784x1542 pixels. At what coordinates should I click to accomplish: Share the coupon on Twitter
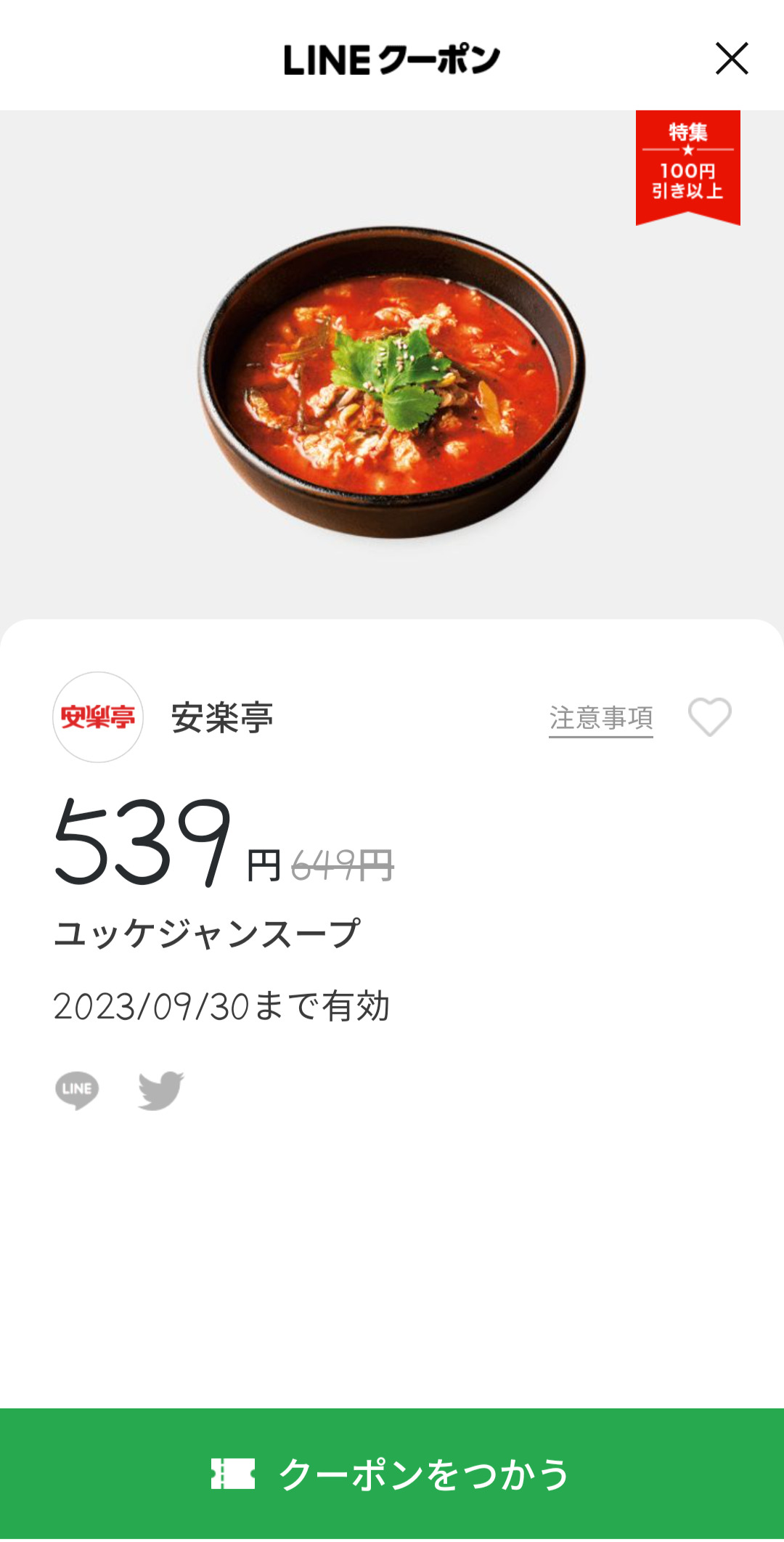(161, 1090)
